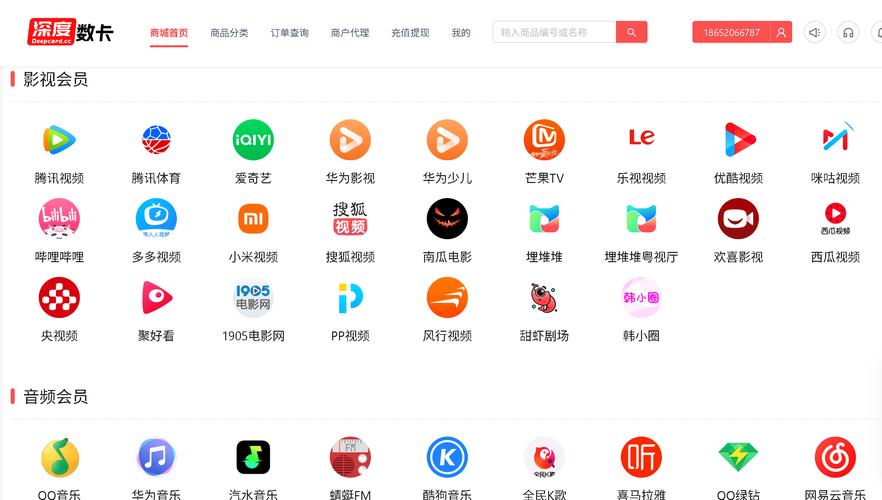Viewport: 882px width, 500px height.
Task: Switch to 商品分类 tab
Action: pos(229,33)
